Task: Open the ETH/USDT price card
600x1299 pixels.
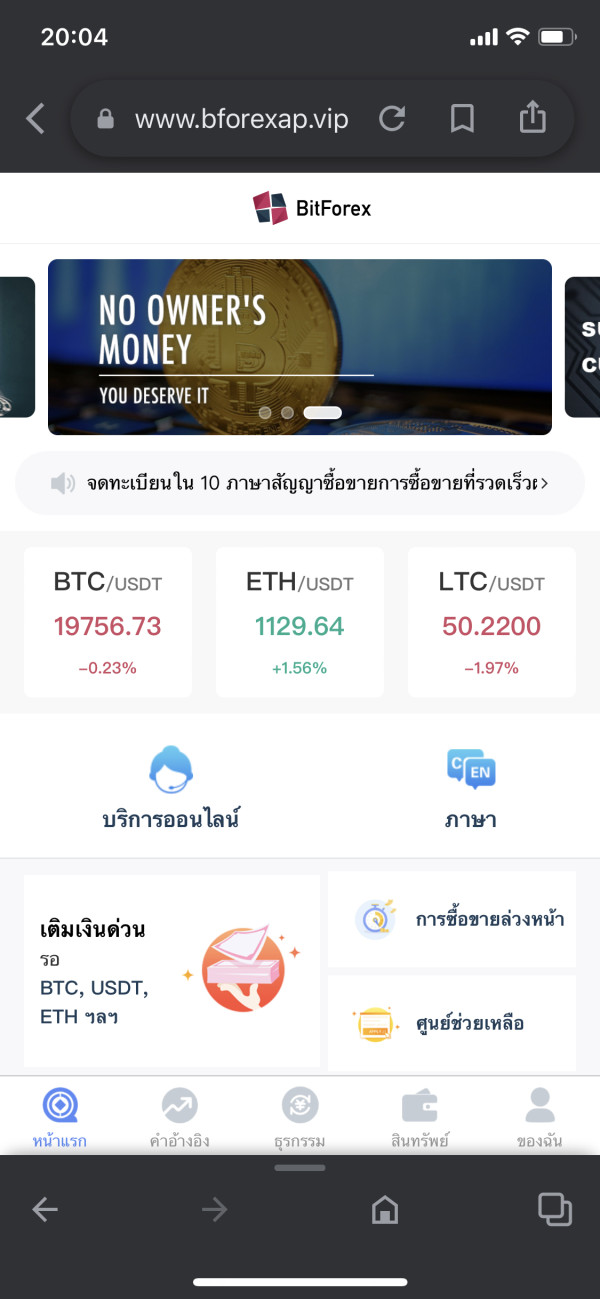Action: (300, 622)
